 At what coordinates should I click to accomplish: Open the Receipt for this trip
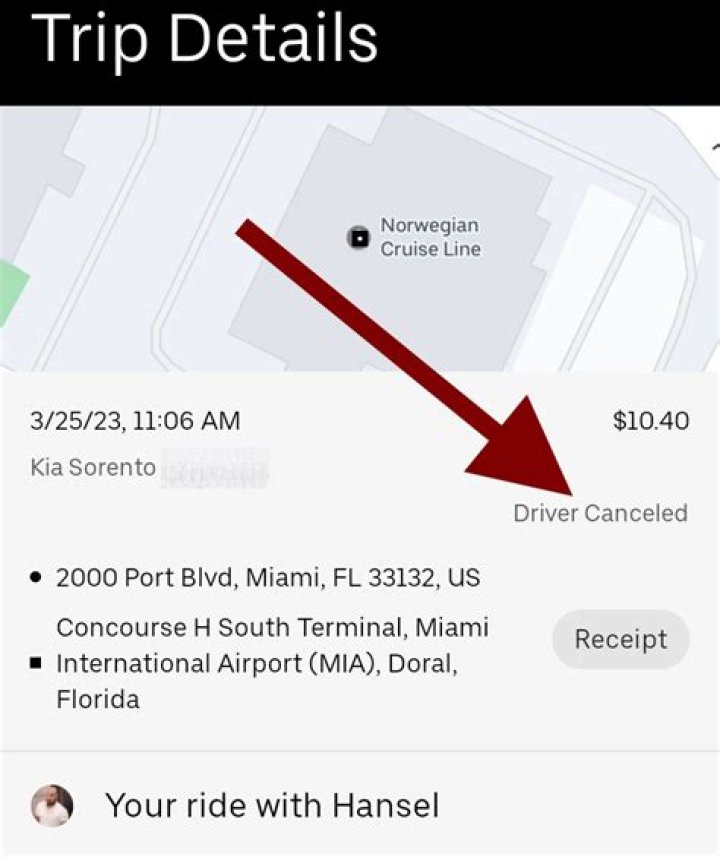click(x=620, y=639)
